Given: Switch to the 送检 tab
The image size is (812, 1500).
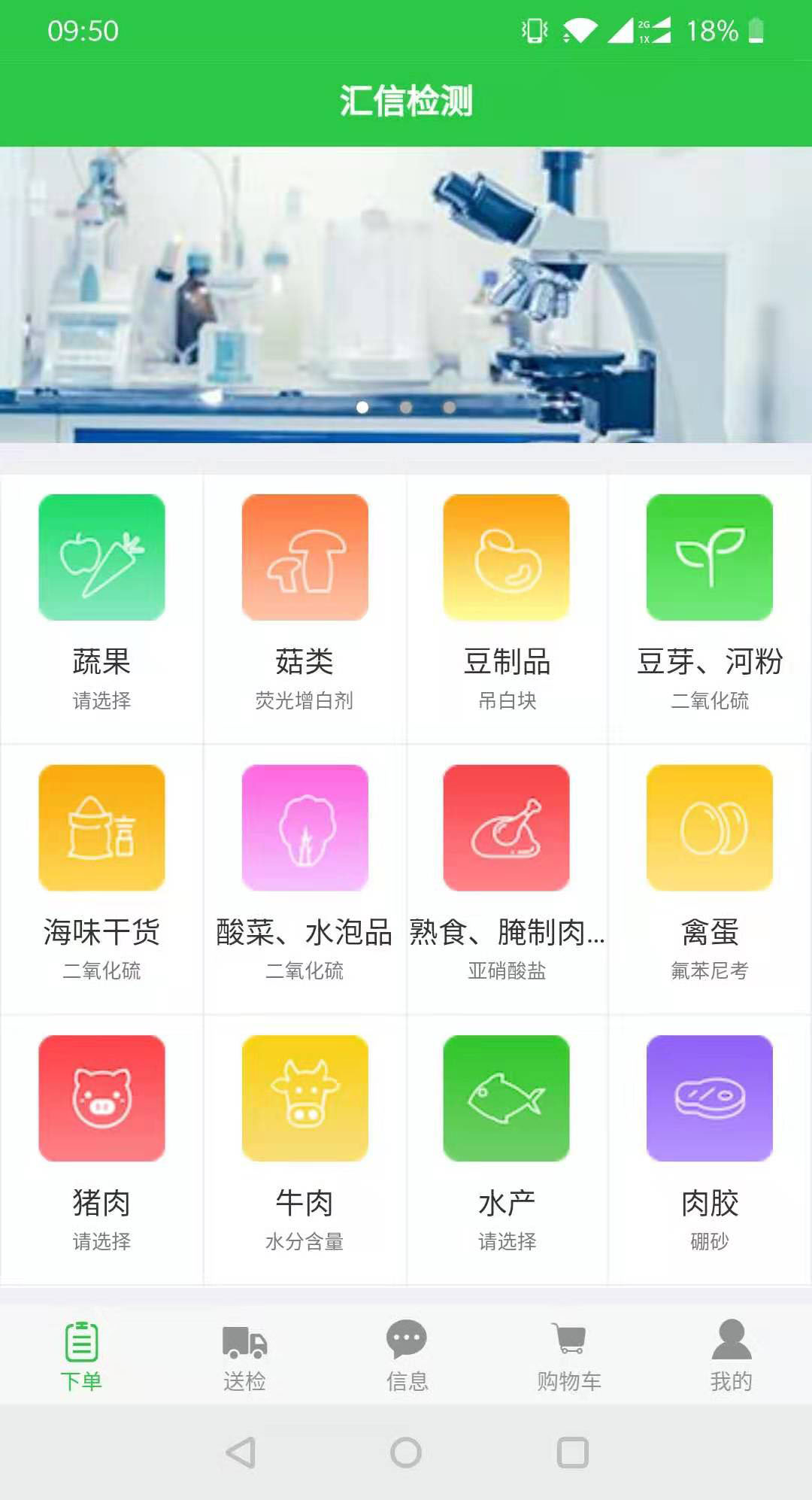Looking at the screenshot, I should coord(244,1356).
